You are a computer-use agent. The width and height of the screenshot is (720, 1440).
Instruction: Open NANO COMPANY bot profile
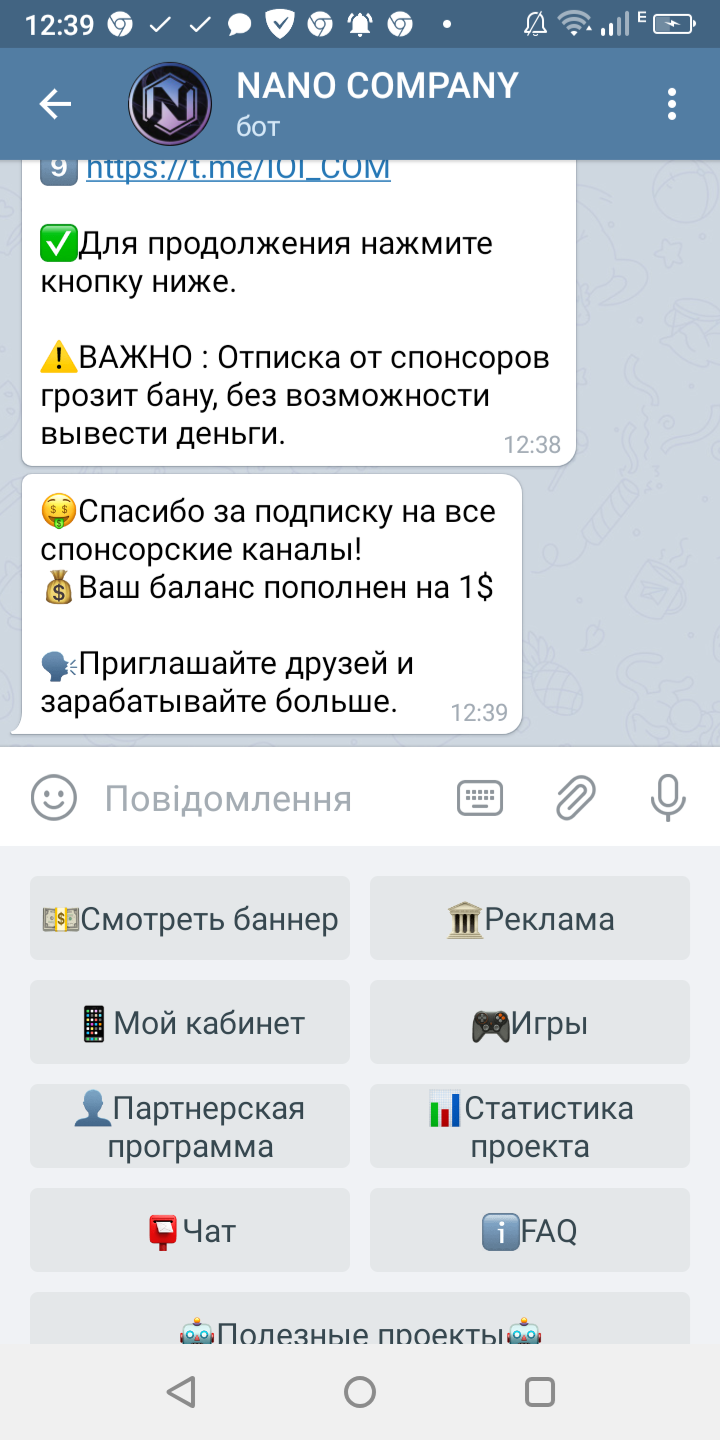376,104
